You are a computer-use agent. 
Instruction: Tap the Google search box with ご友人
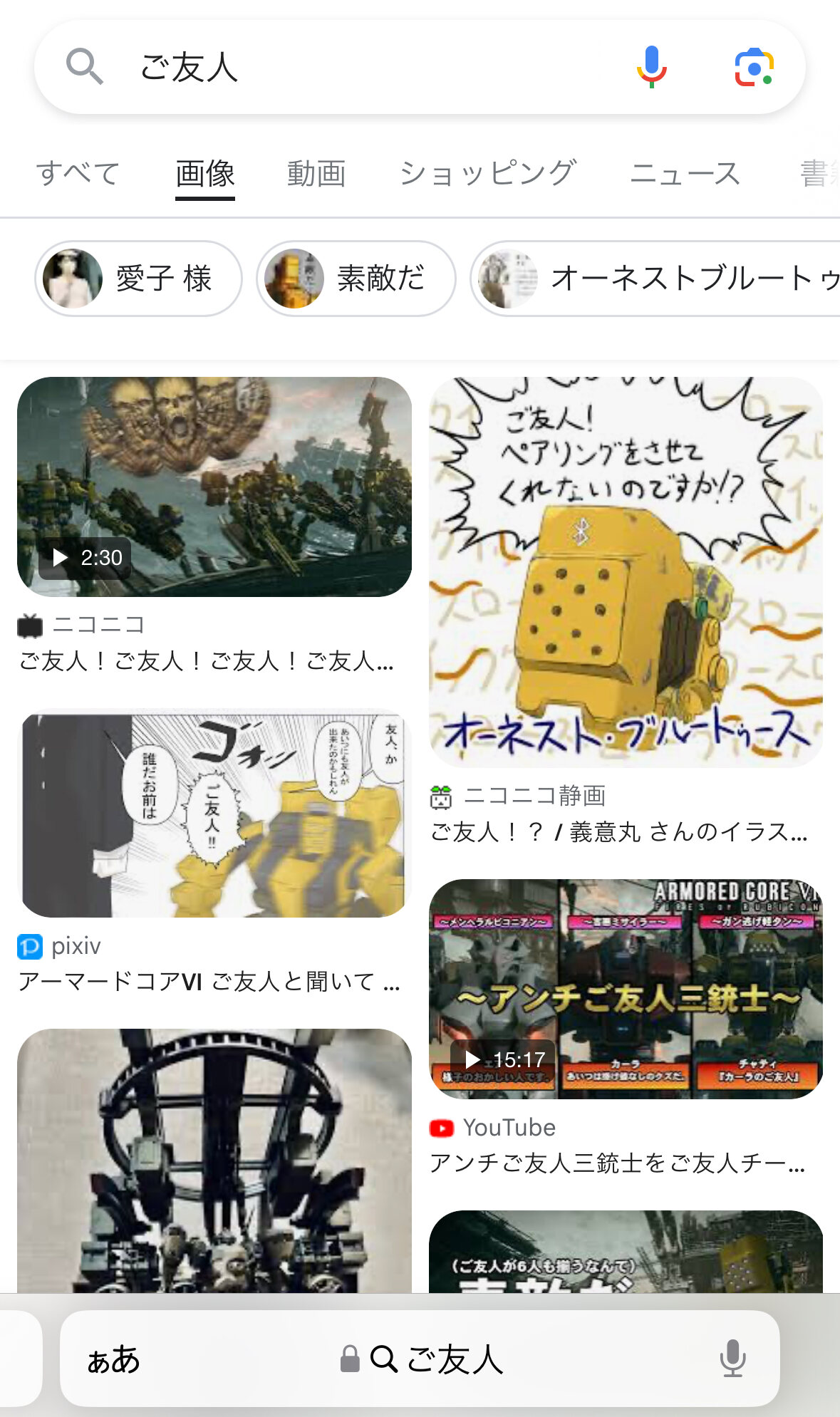(356, 68)
